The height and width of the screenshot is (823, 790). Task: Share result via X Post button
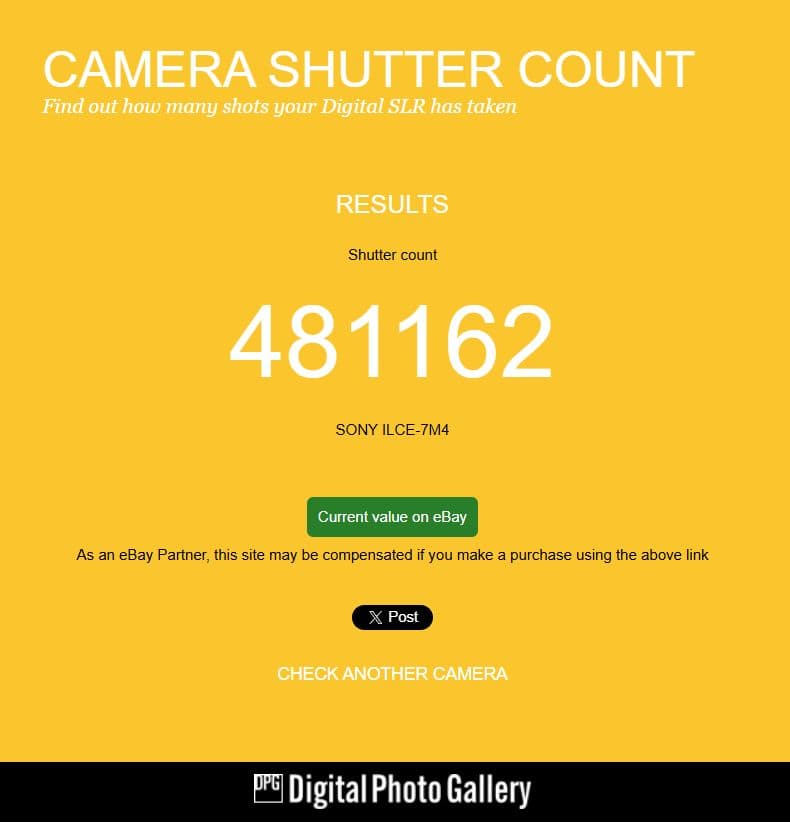click(392, 617)
